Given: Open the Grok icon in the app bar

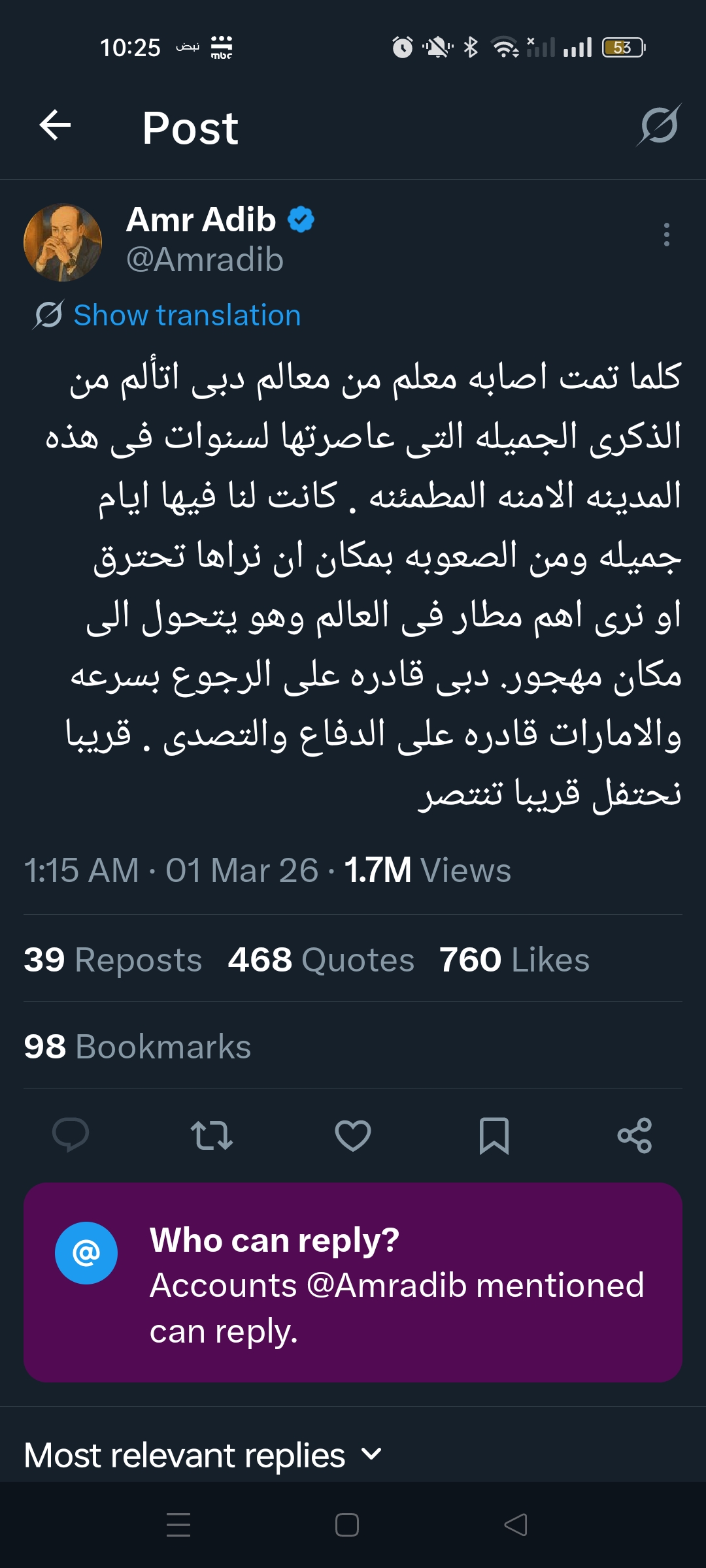Looking at the screenshot, I should 659,125.
